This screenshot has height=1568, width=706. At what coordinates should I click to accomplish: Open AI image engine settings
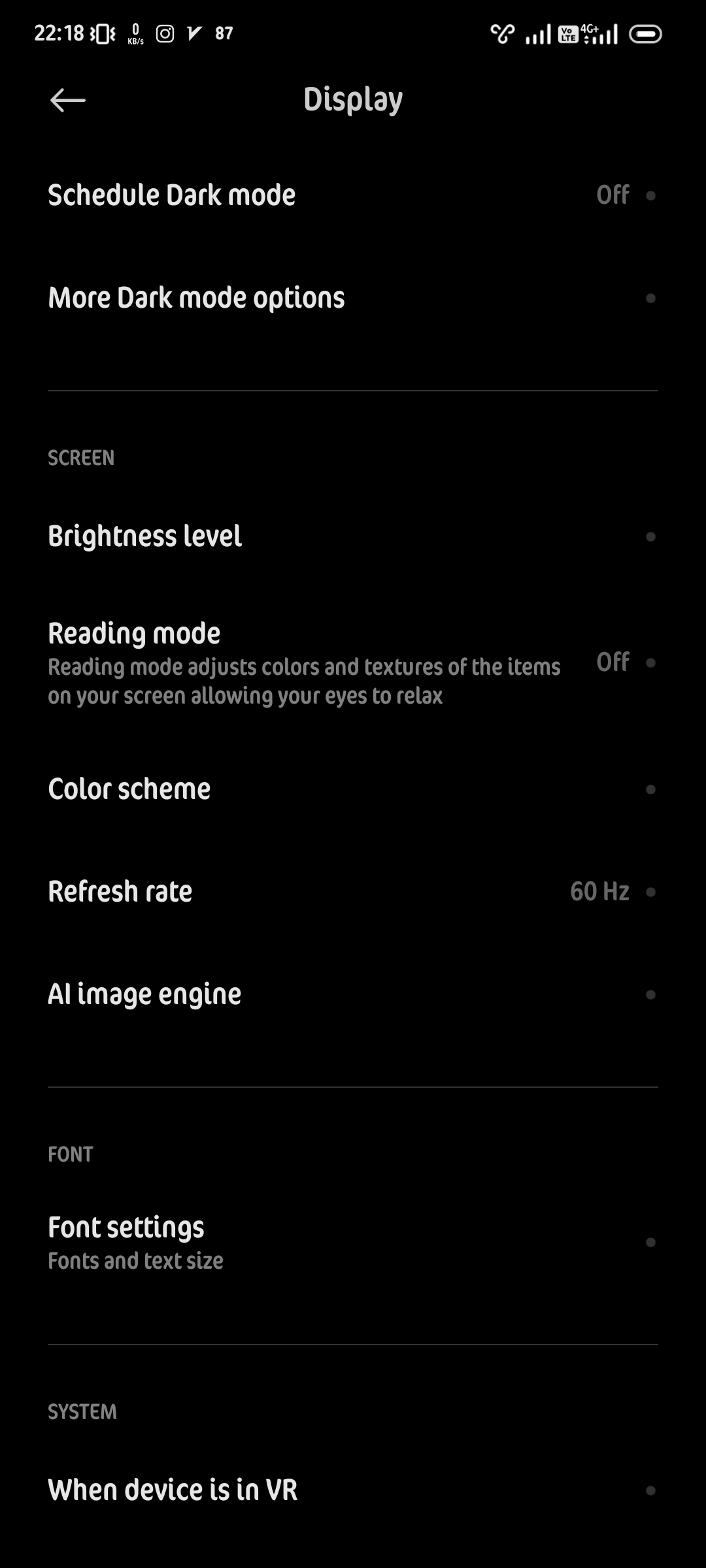coord(353,994)
